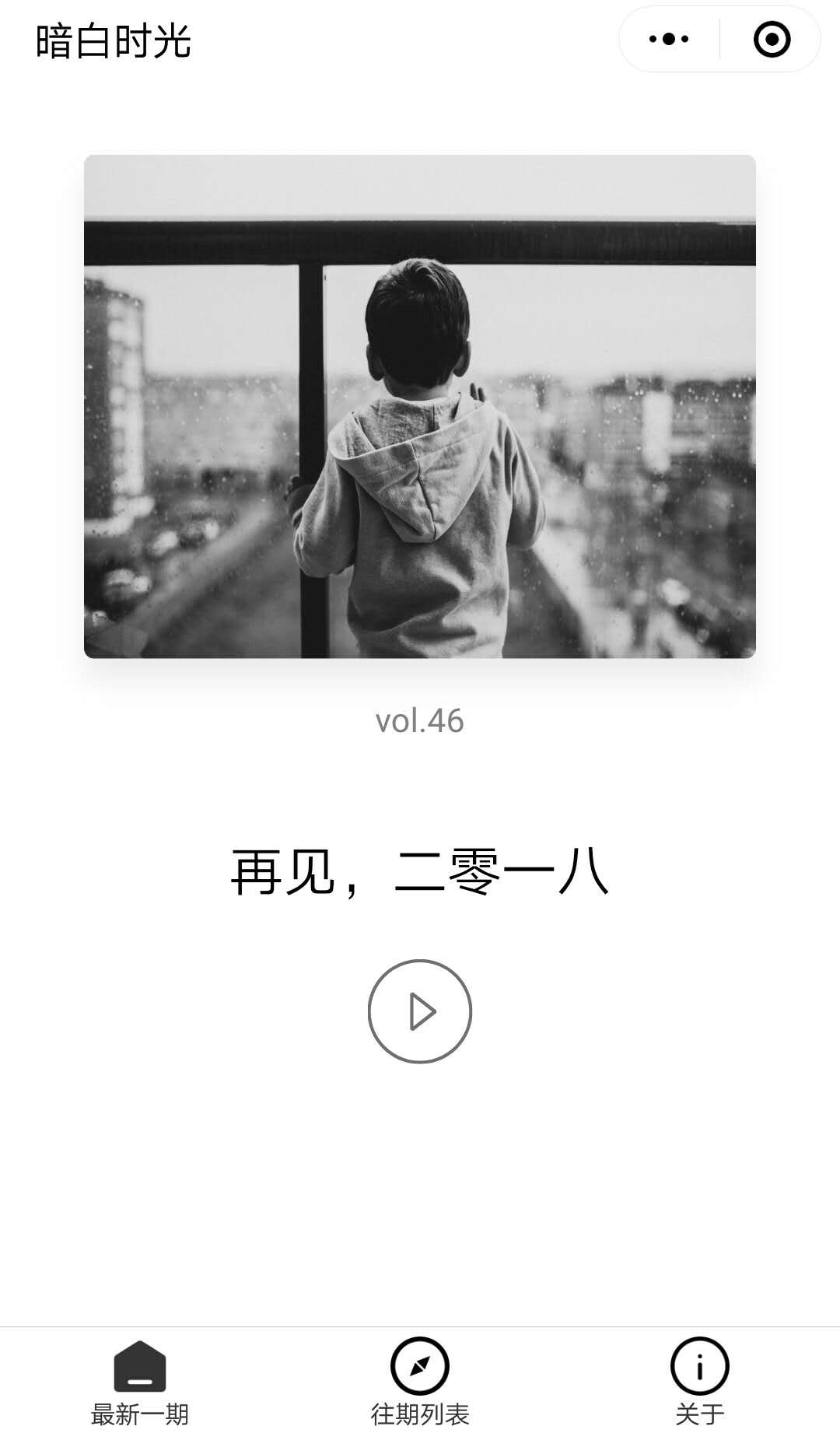Image resolution: width=840 pixels, height=1440 pixels.
Task: Switch to the 最新一期 tab
Action: [140, 1382]
